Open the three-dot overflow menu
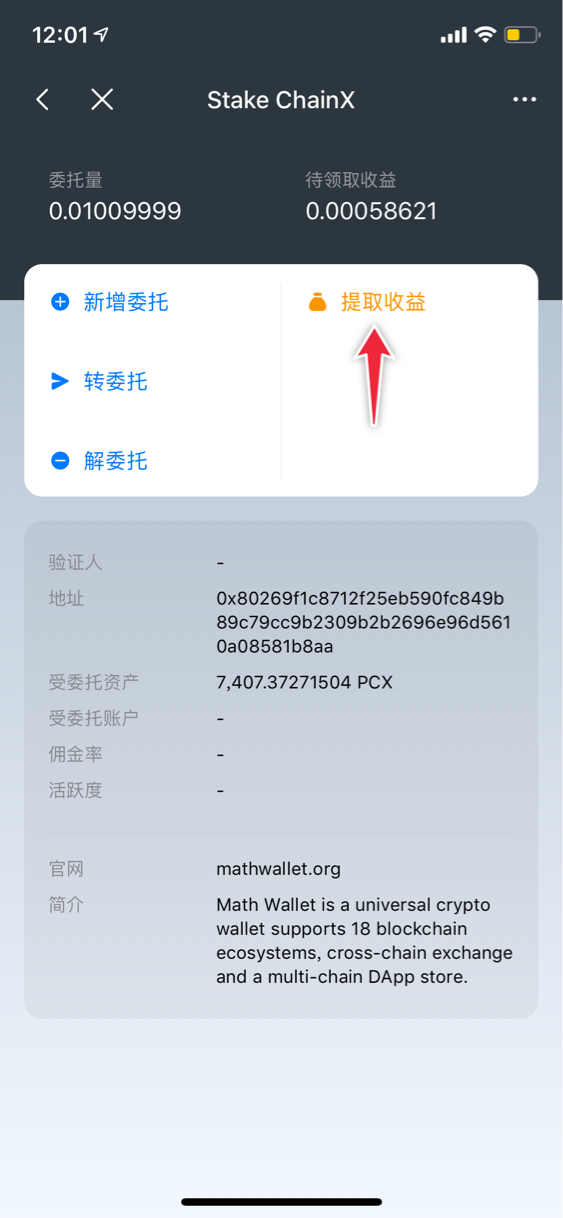 (x=524, y=99)
